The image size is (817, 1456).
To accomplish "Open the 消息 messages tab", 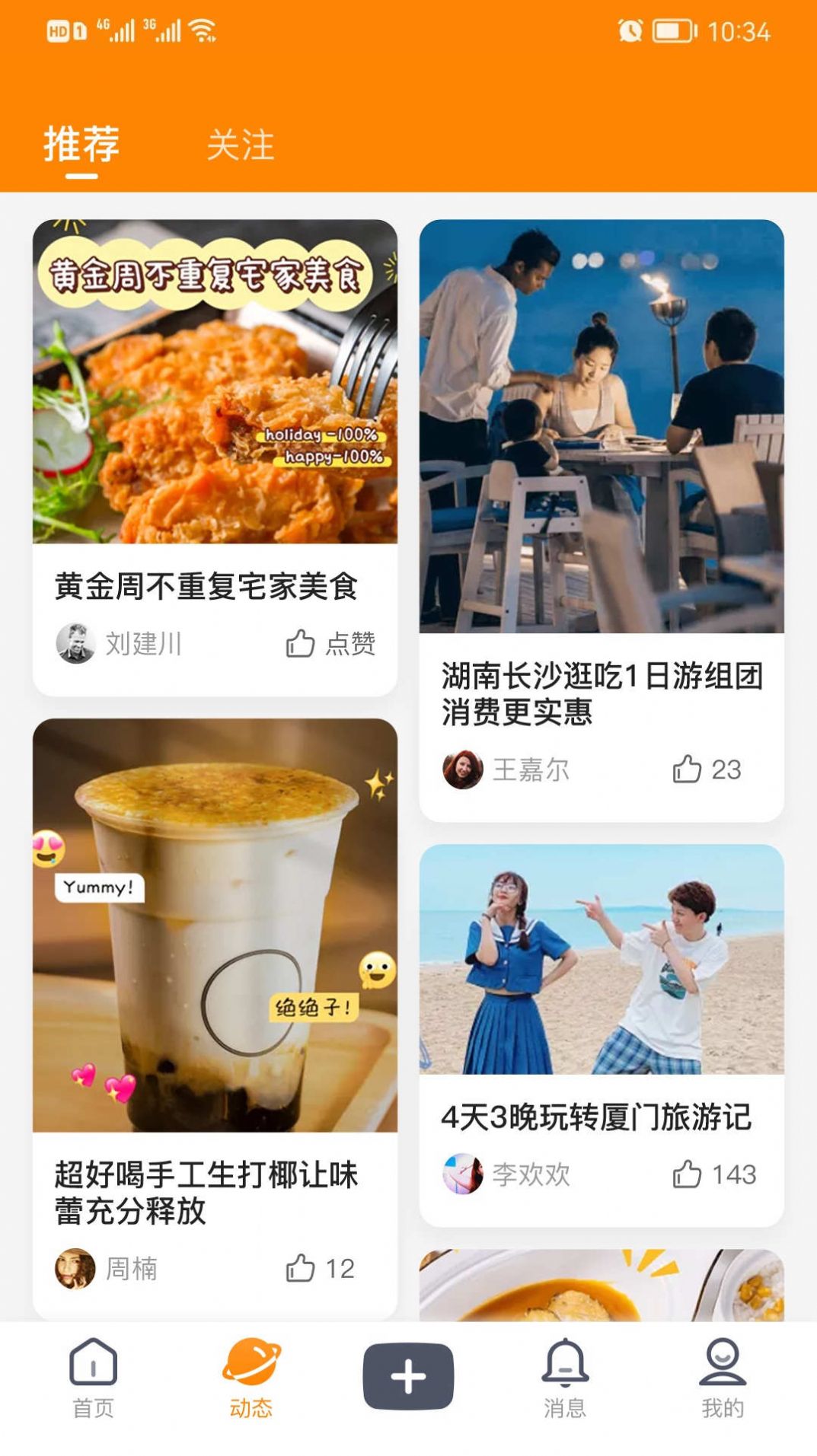I will pyautogui.click(x=565, y=1378).
